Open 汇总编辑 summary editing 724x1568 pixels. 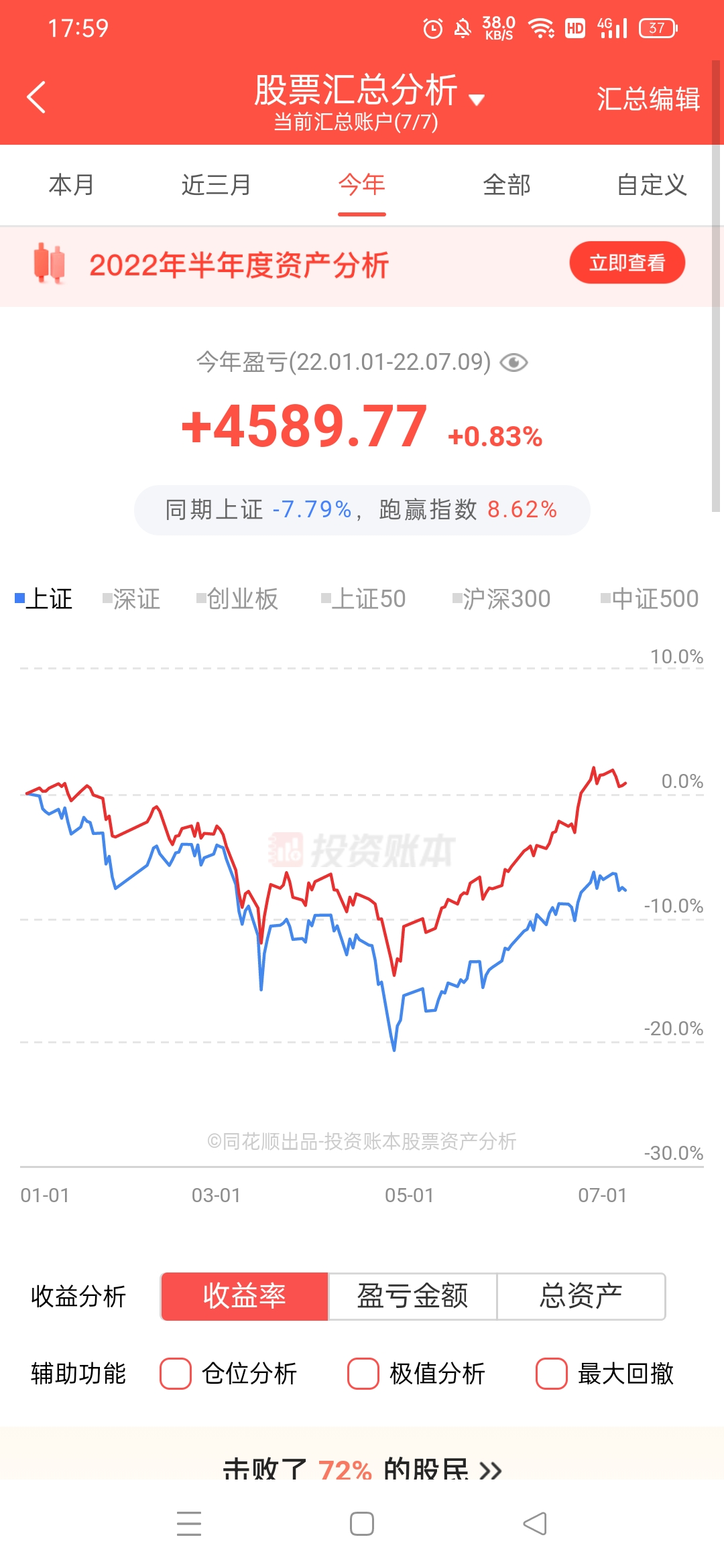point(648,99)
